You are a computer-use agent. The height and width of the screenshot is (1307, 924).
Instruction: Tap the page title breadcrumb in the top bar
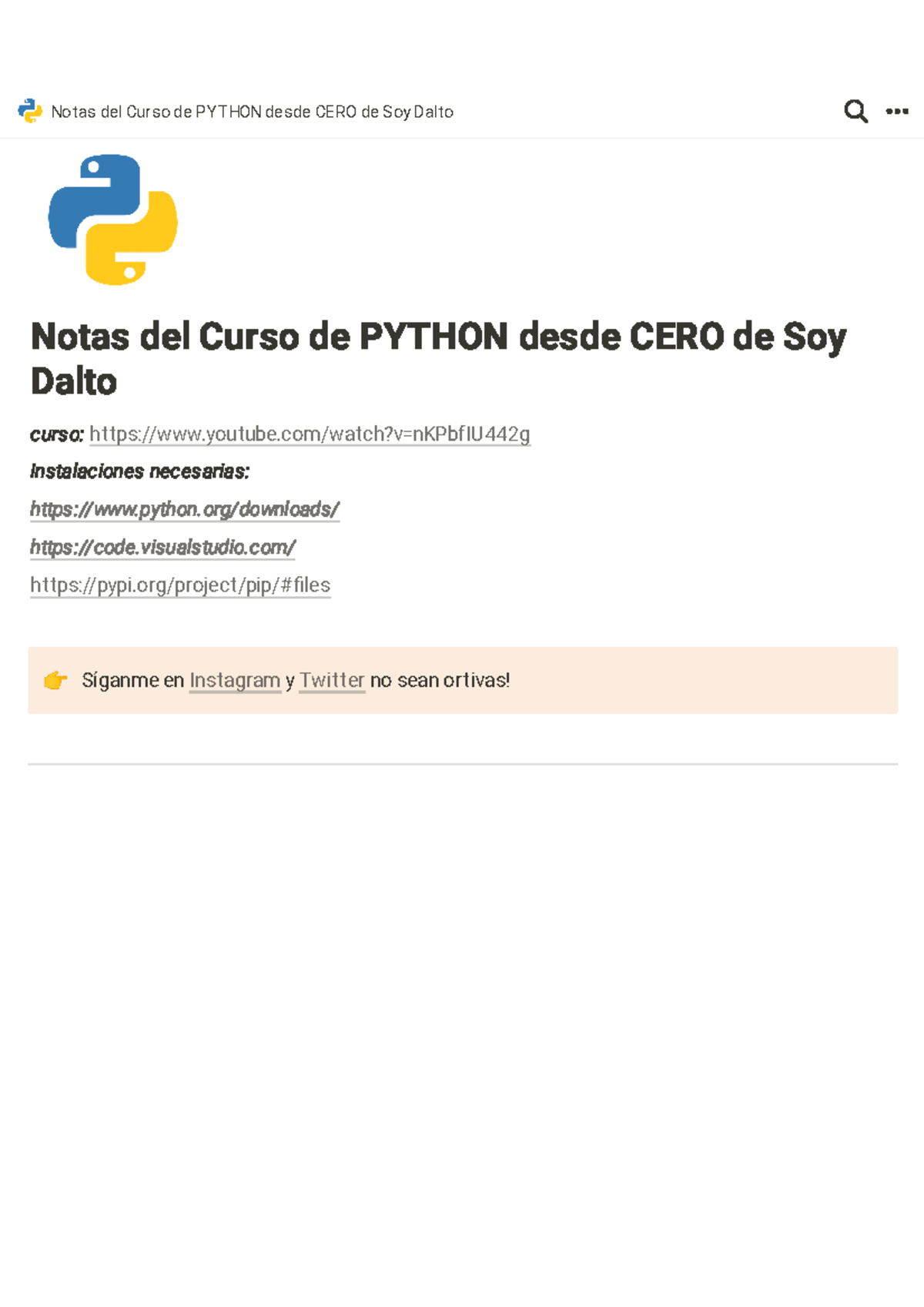click(252, 112)
